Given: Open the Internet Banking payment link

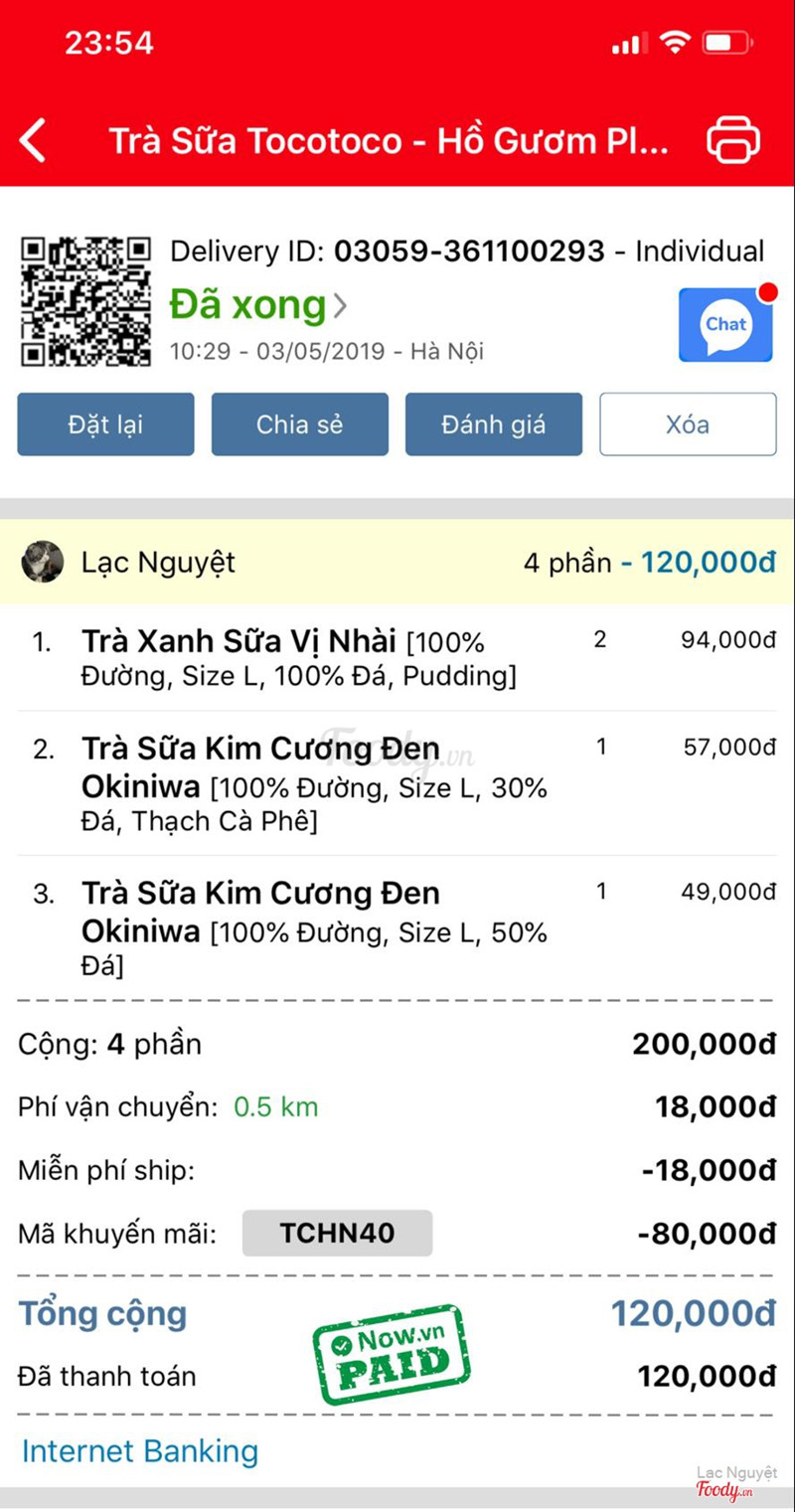Looking at the screenshot, I should 139,1450.
